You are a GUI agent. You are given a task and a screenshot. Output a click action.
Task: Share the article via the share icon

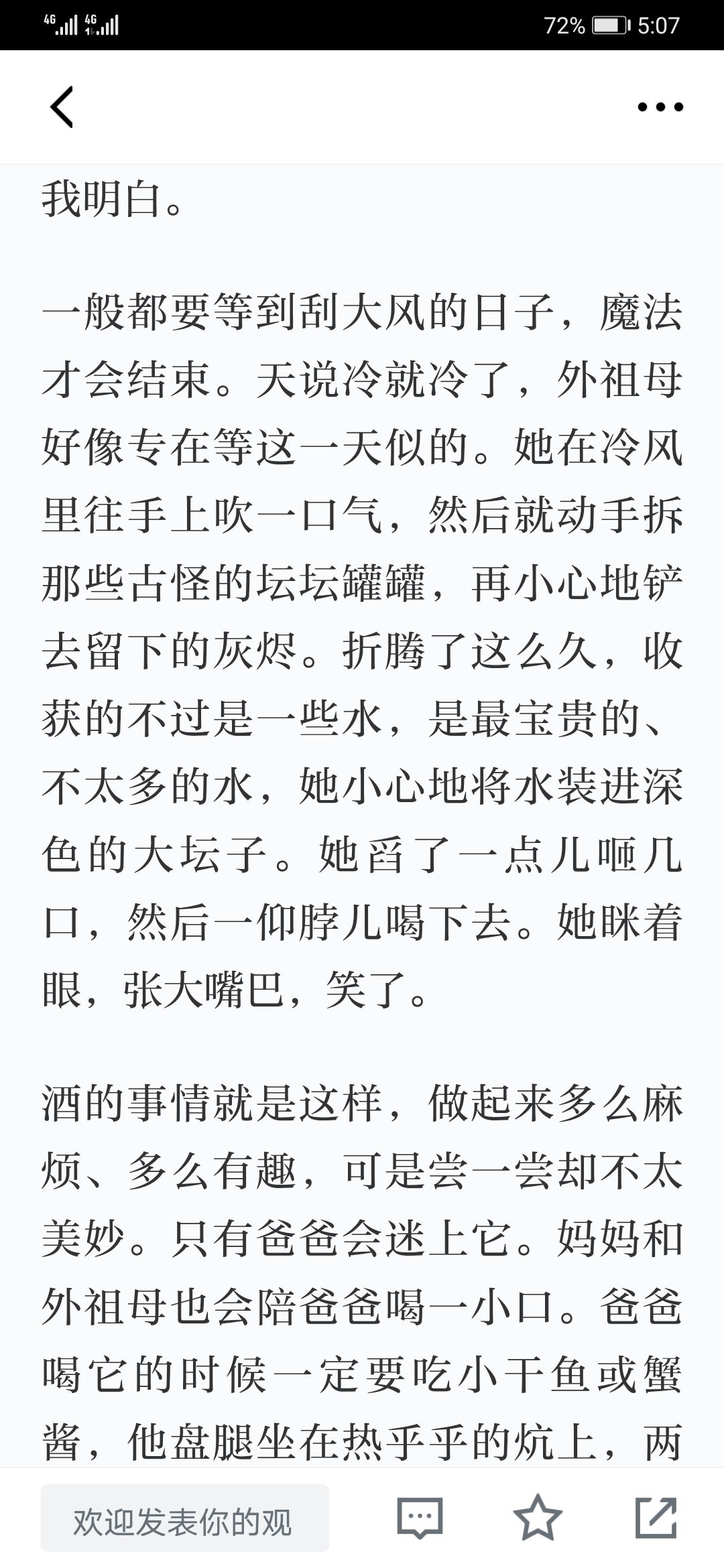click(x=656, y=1517)
